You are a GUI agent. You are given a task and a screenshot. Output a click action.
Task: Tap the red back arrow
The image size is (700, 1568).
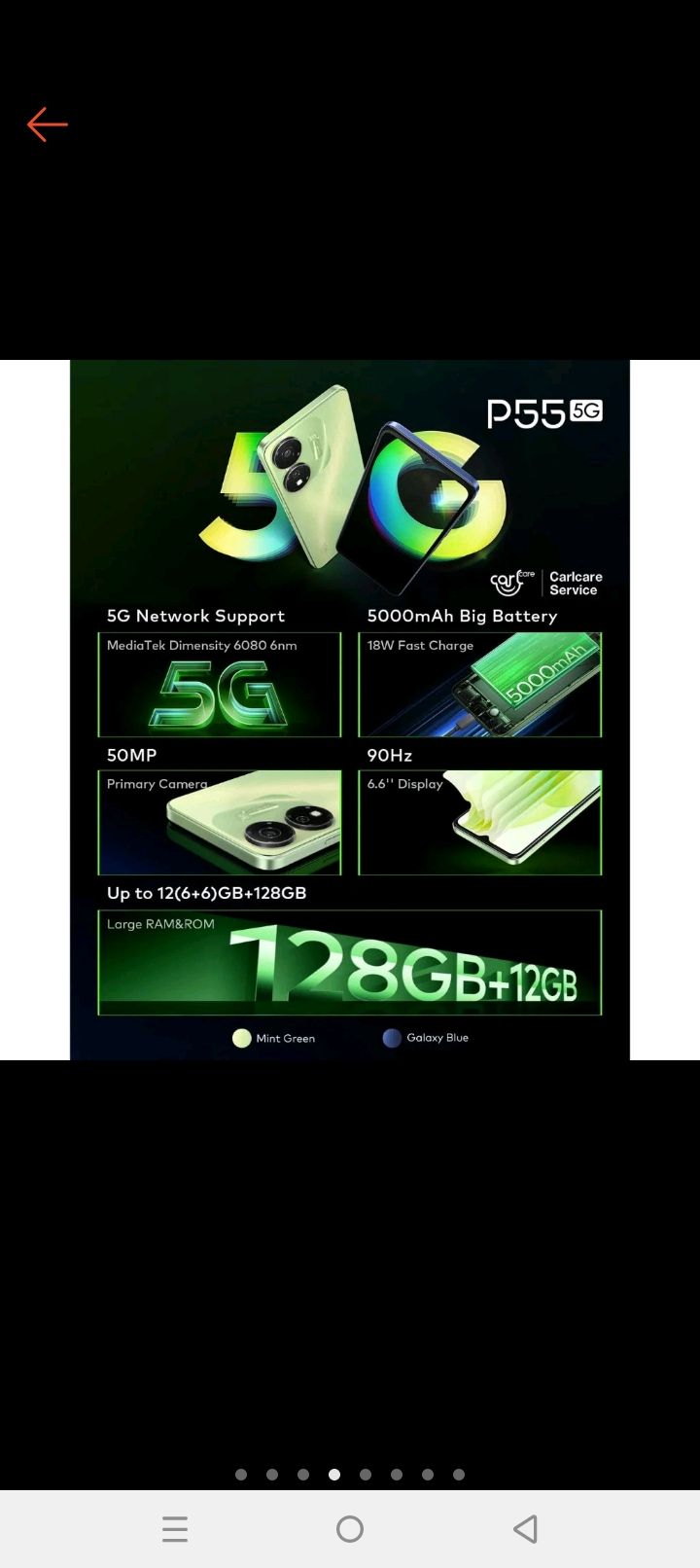[47, 125]
